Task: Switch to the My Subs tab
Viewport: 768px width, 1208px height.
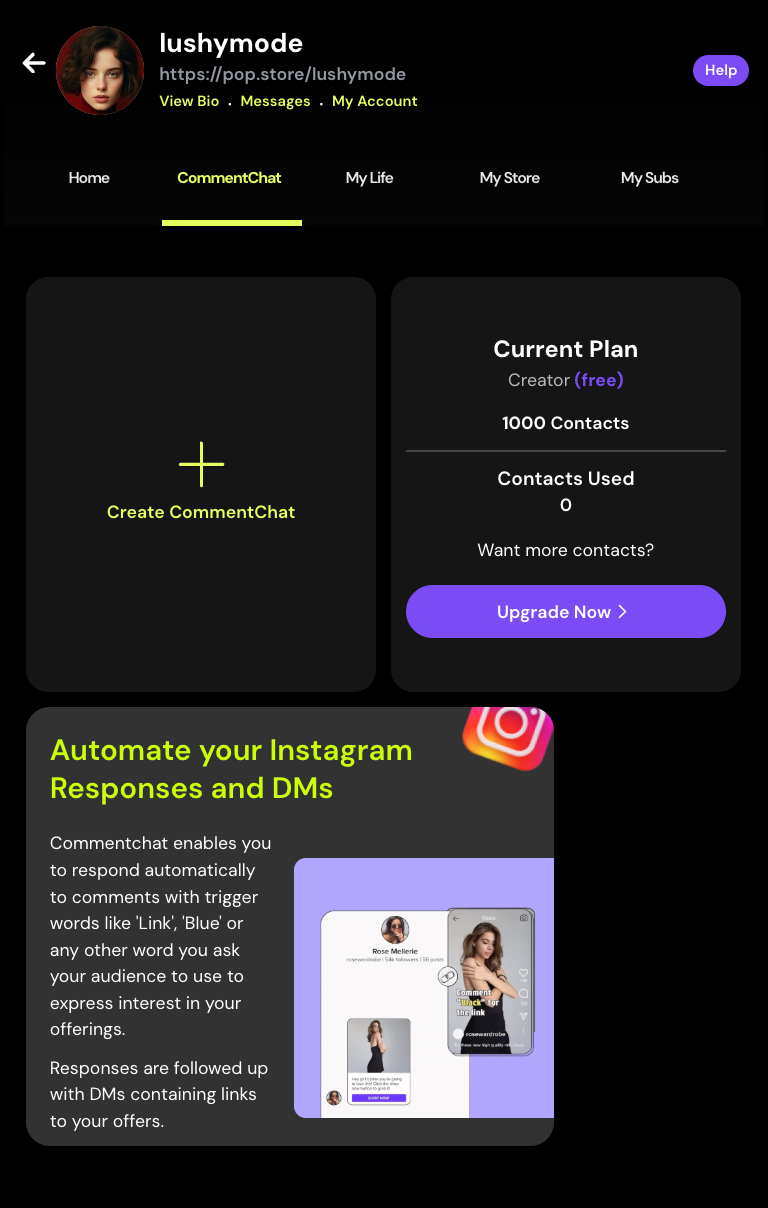Action: 649,178
